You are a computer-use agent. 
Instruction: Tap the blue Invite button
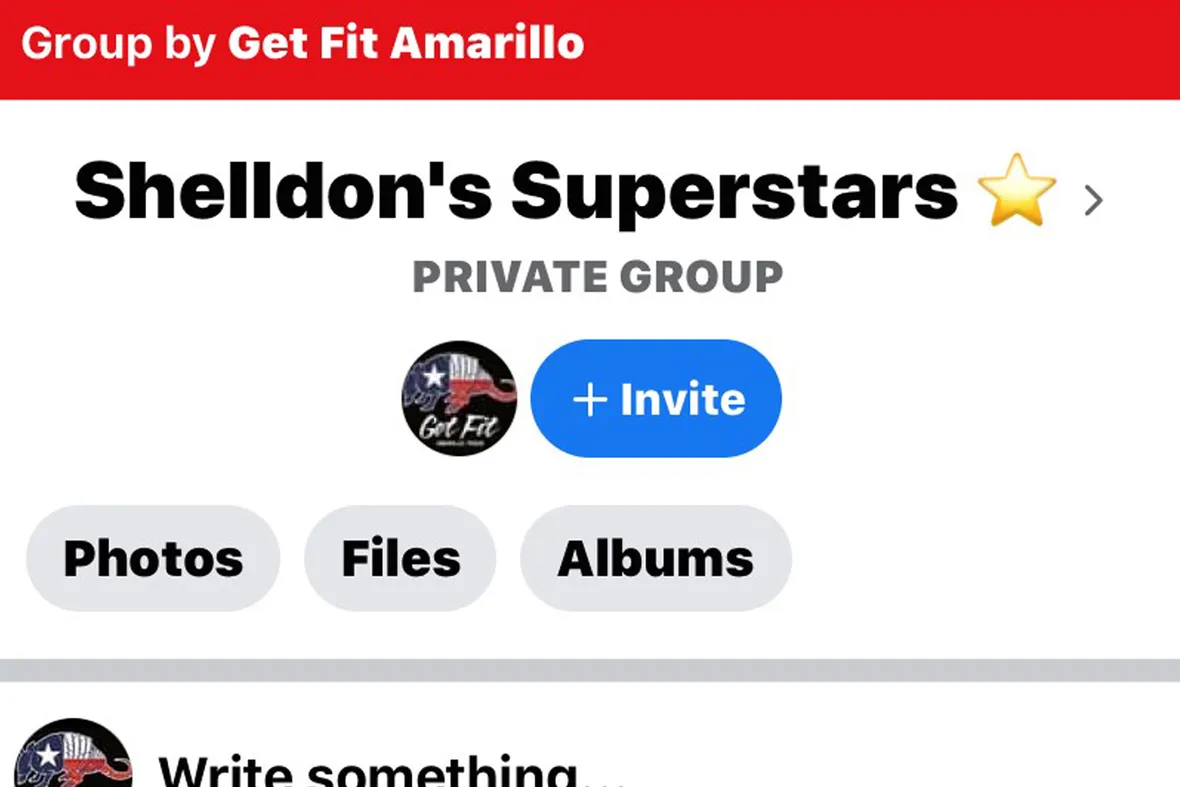click(656, 399)
